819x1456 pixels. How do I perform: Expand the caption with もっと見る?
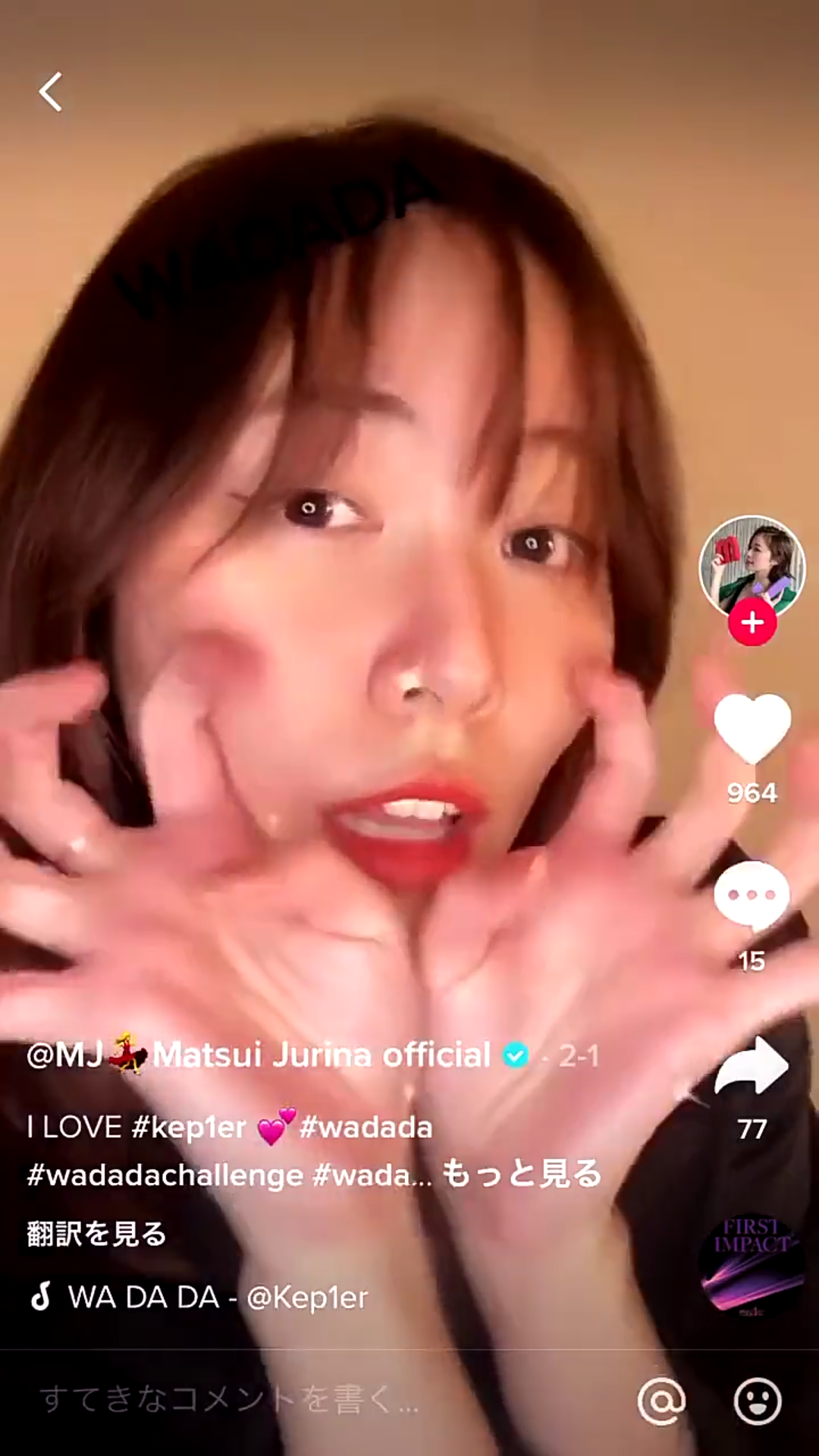(522, 1174)
